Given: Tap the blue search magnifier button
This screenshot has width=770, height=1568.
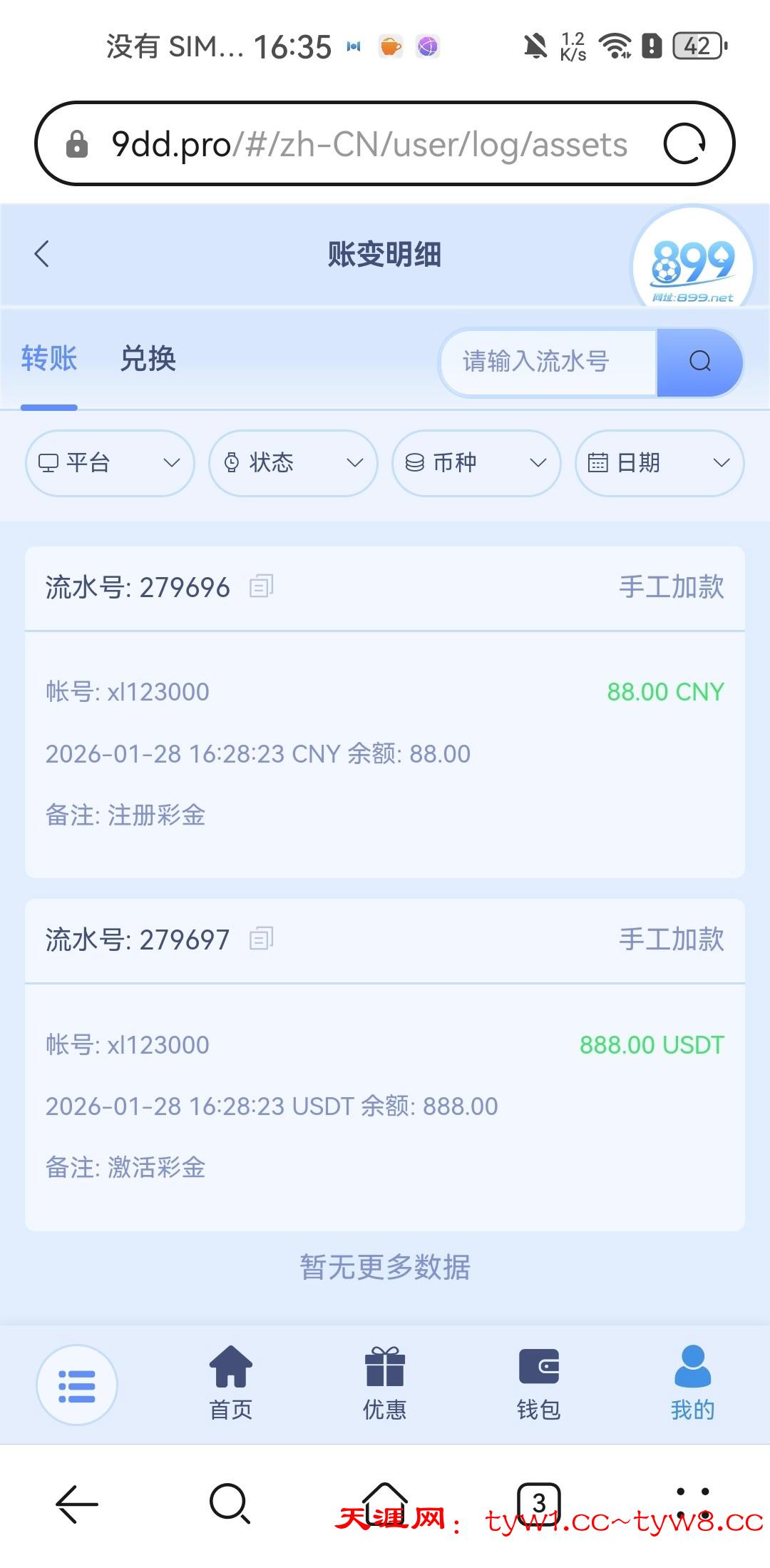Looking at the screenshot, I should (699, 362).
